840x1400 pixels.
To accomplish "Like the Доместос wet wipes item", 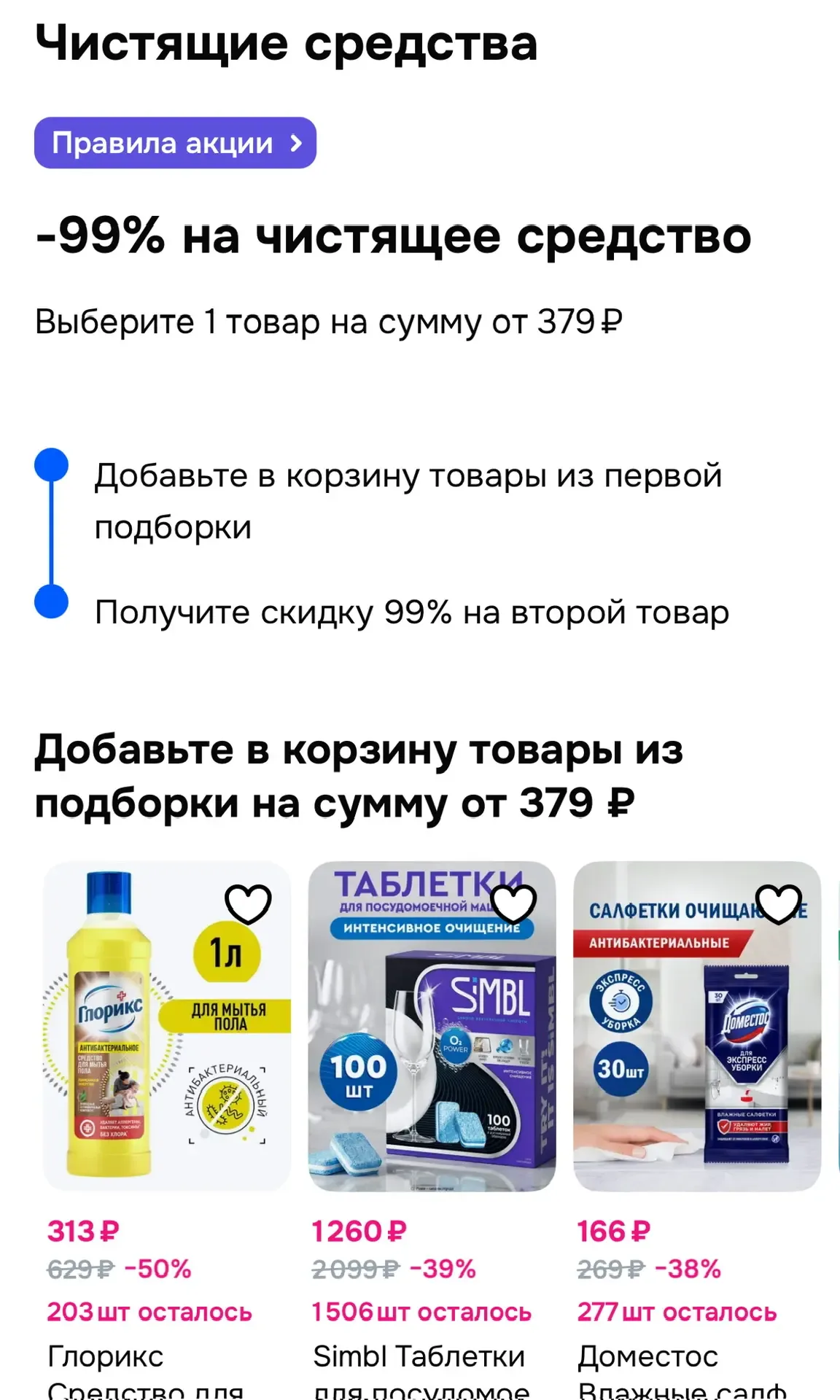I will [778, 904].
